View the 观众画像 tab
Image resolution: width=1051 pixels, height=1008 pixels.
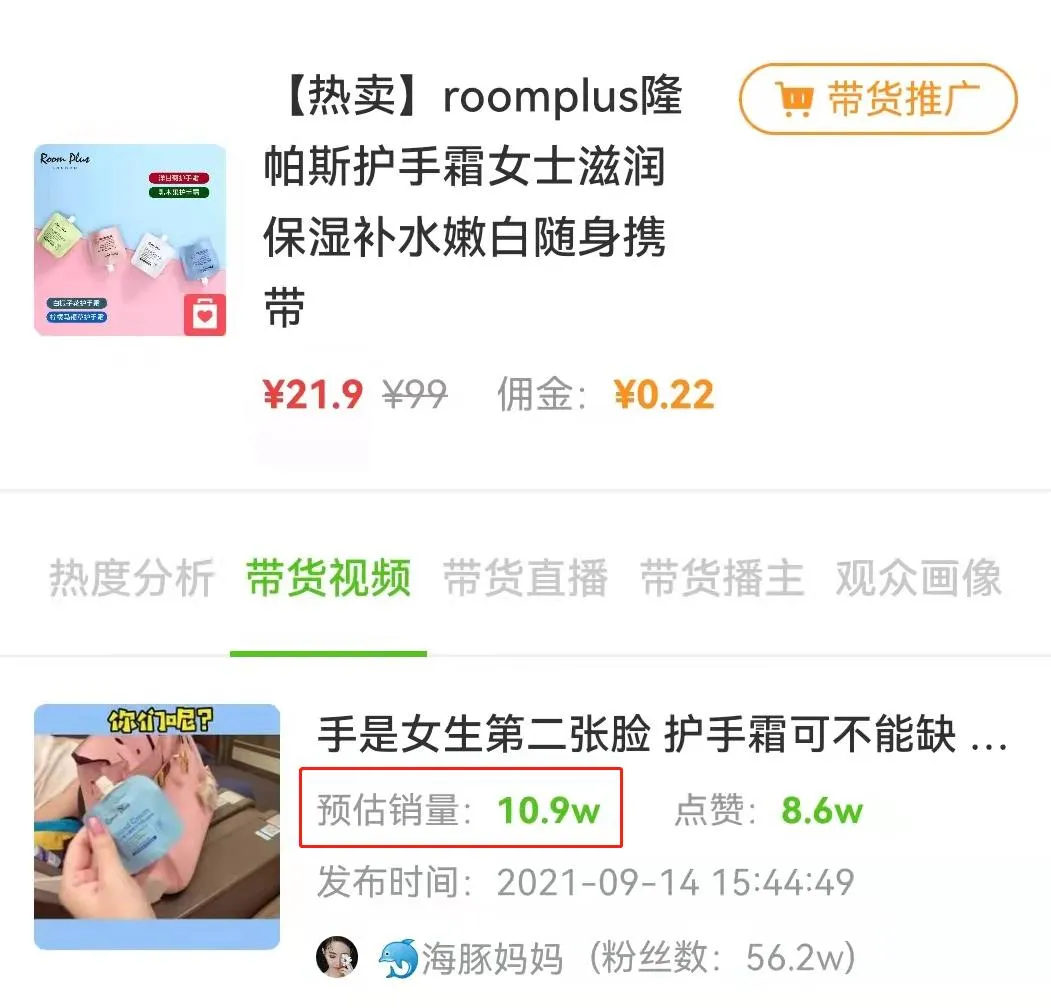918,579
